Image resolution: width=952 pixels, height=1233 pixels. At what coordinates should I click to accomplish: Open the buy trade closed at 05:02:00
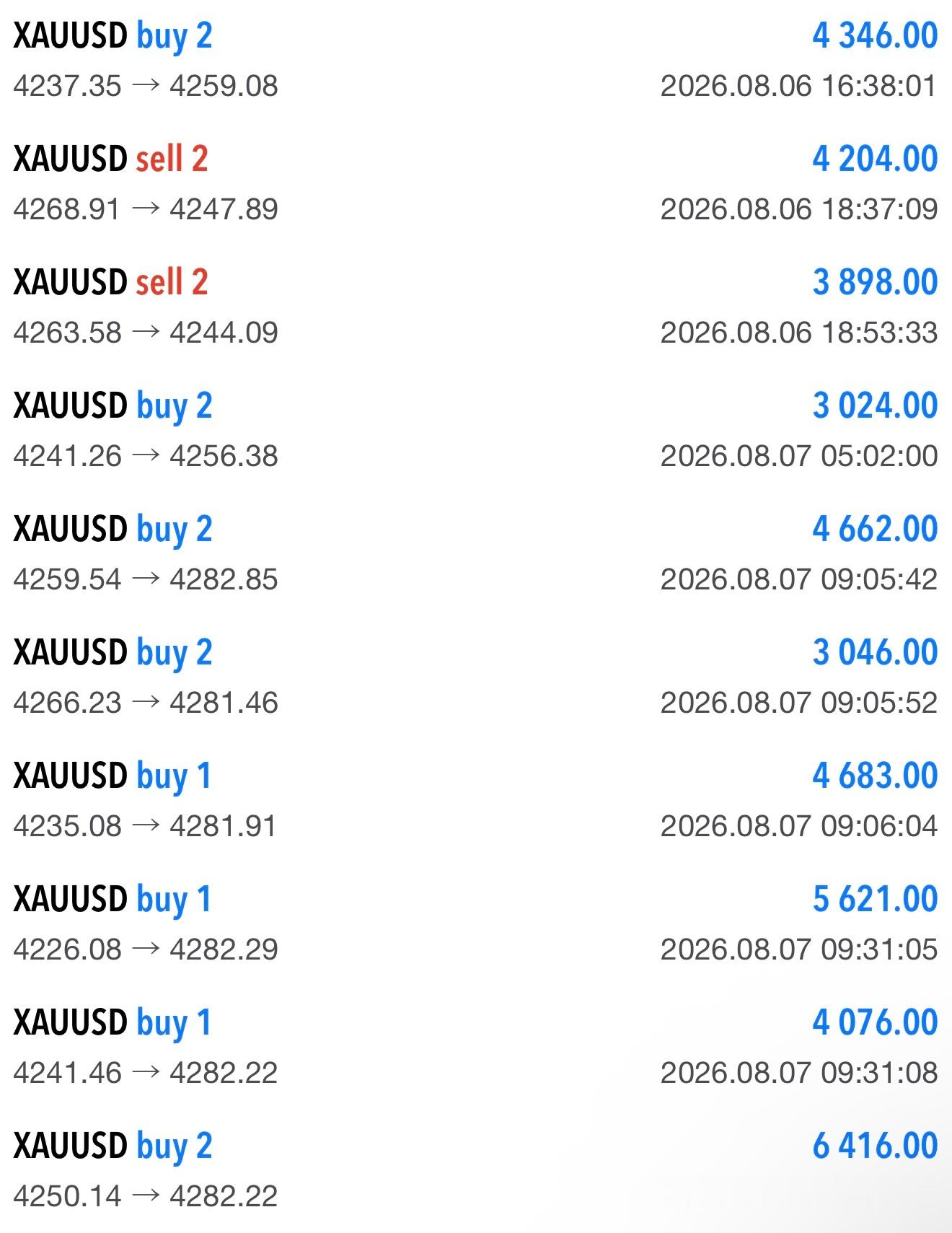click(x=476, y=431)
